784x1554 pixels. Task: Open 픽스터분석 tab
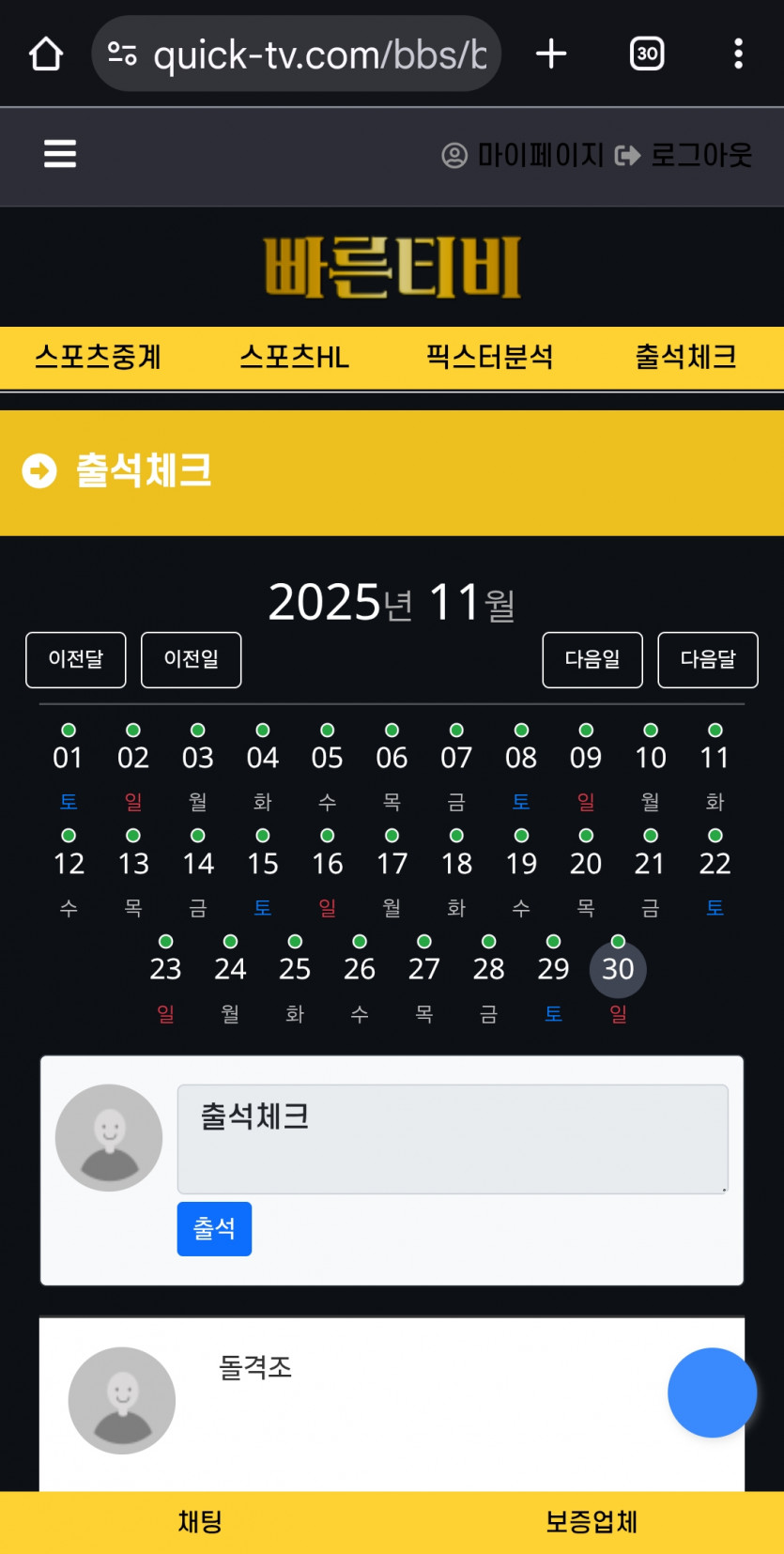pyautogui.click(x=489, y=358)
